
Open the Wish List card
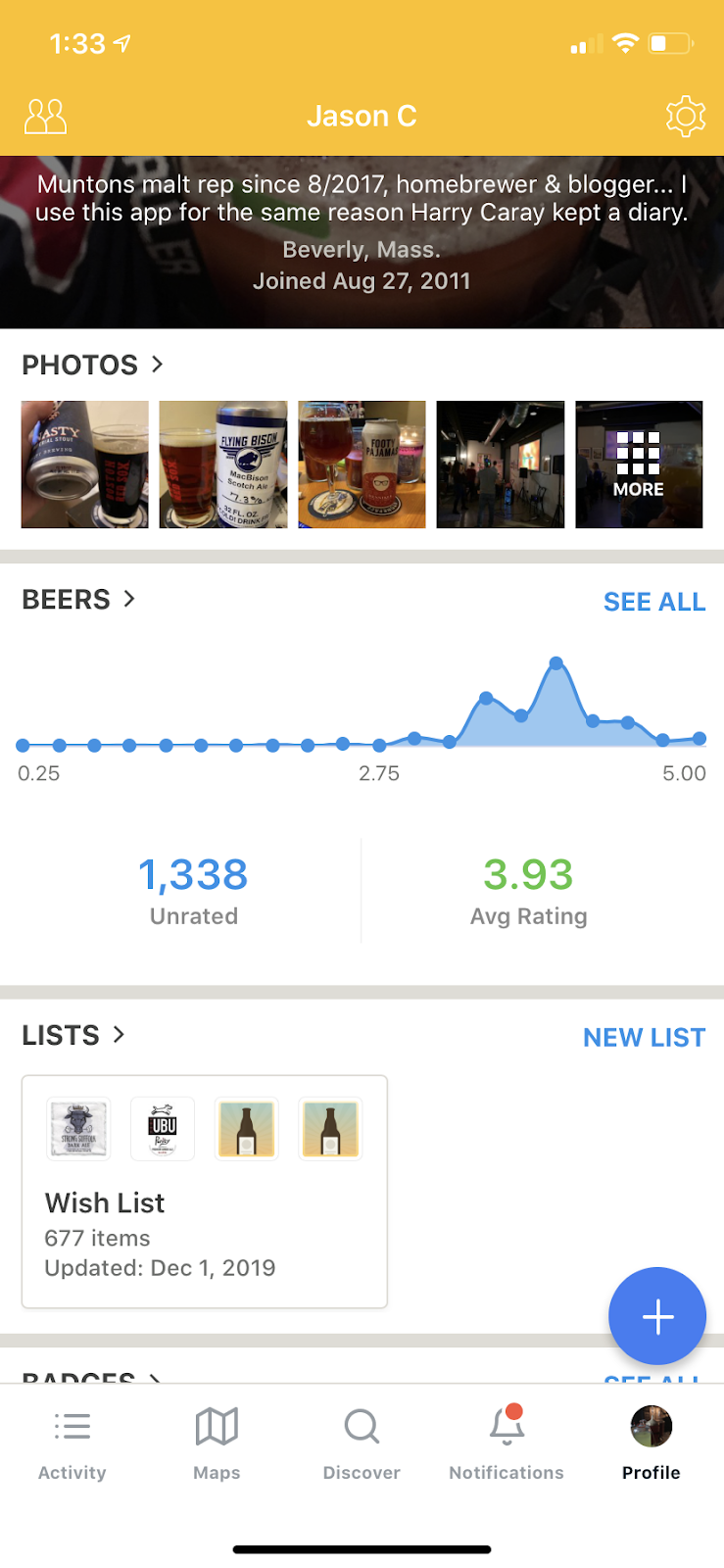pyautogui.click(x=205, y=1192)
